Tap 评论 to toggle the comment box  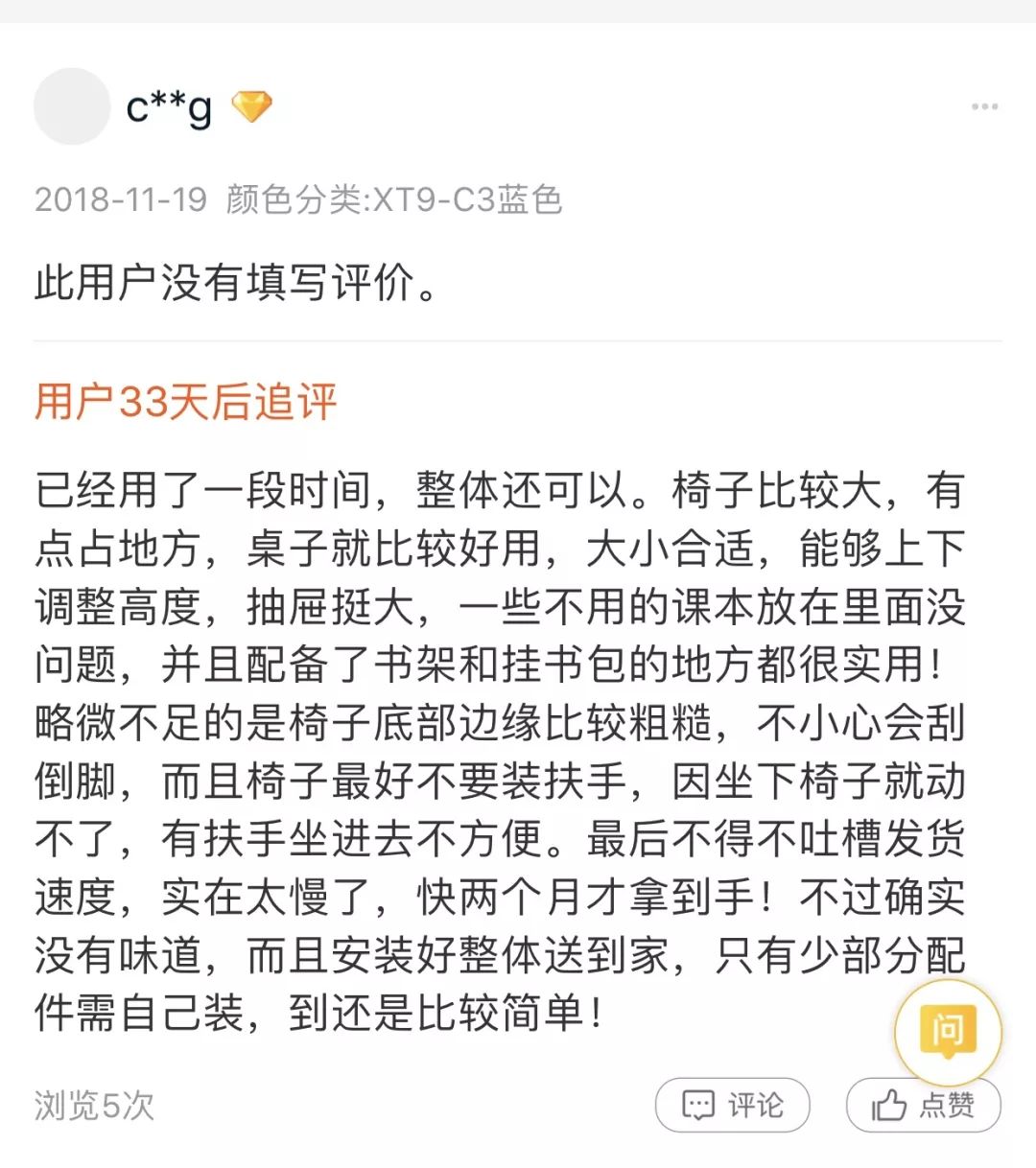pos(732,1105)
